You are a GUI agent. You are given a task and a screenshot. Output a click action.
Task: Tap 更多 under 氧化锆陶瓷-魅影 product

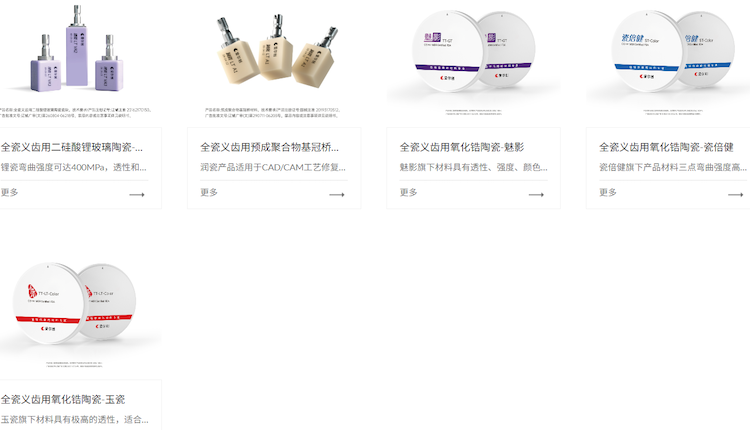click(x=408, y=192)
